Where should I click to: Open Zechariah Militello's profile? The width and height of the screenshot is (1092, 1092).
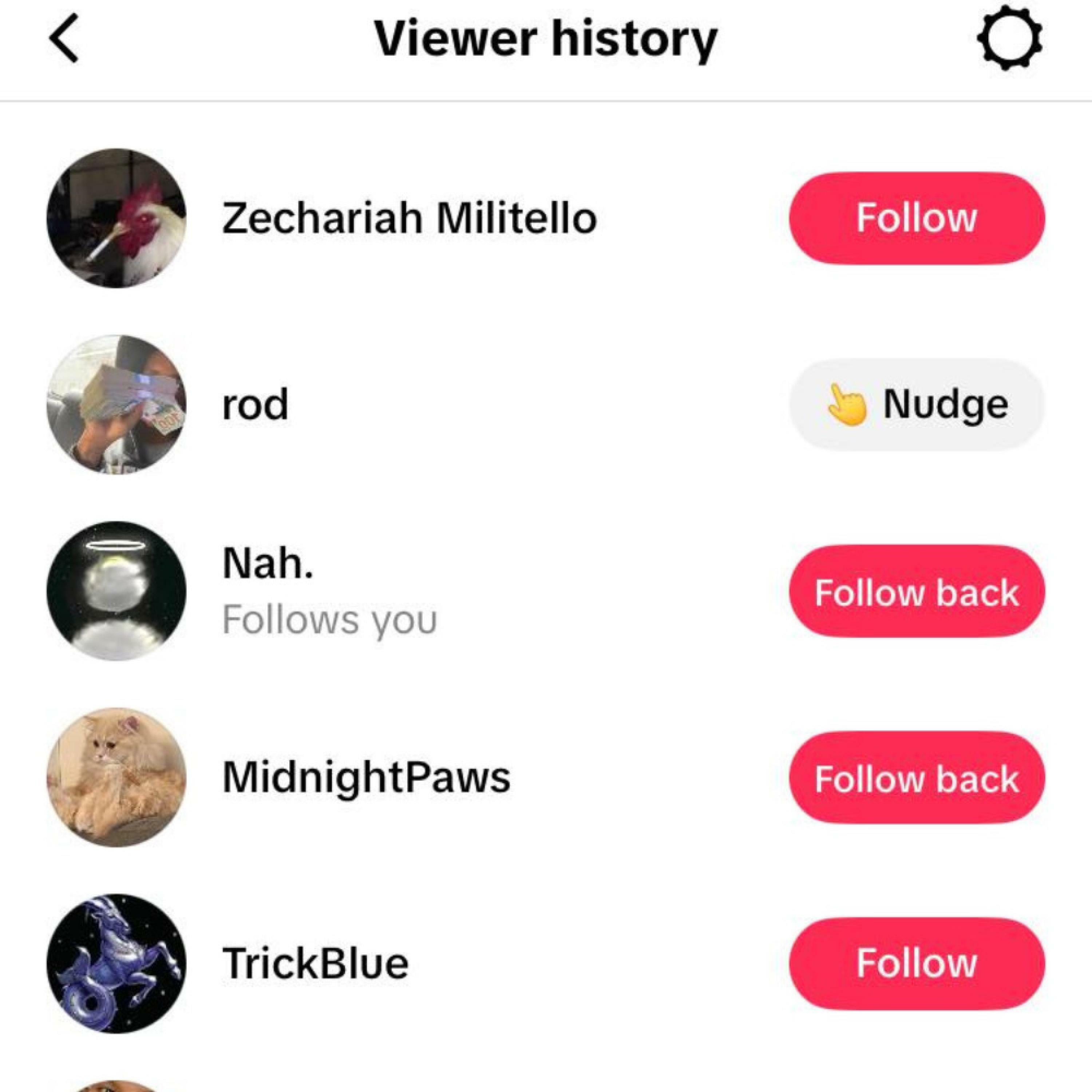(409, 218)
